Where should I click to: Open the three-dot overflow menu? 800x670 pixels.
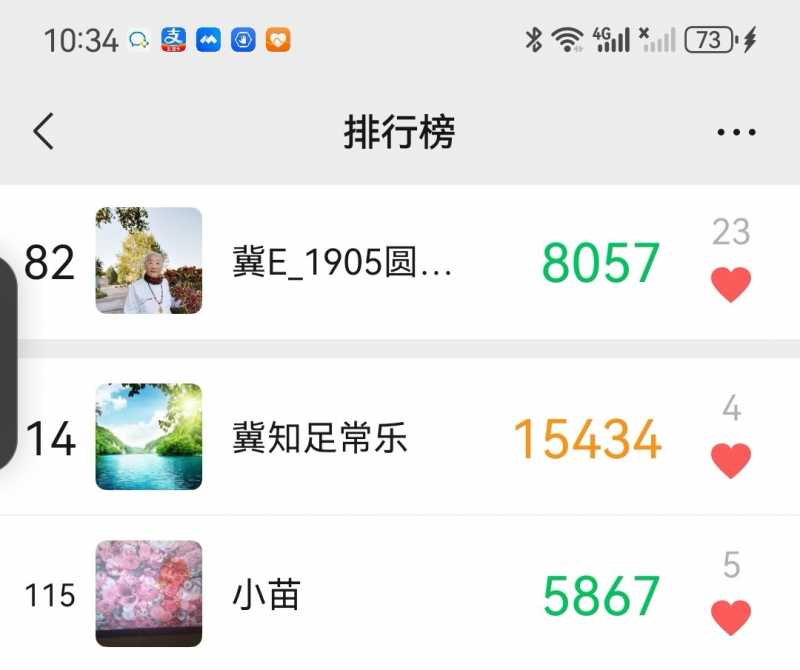tap(736, 132)
